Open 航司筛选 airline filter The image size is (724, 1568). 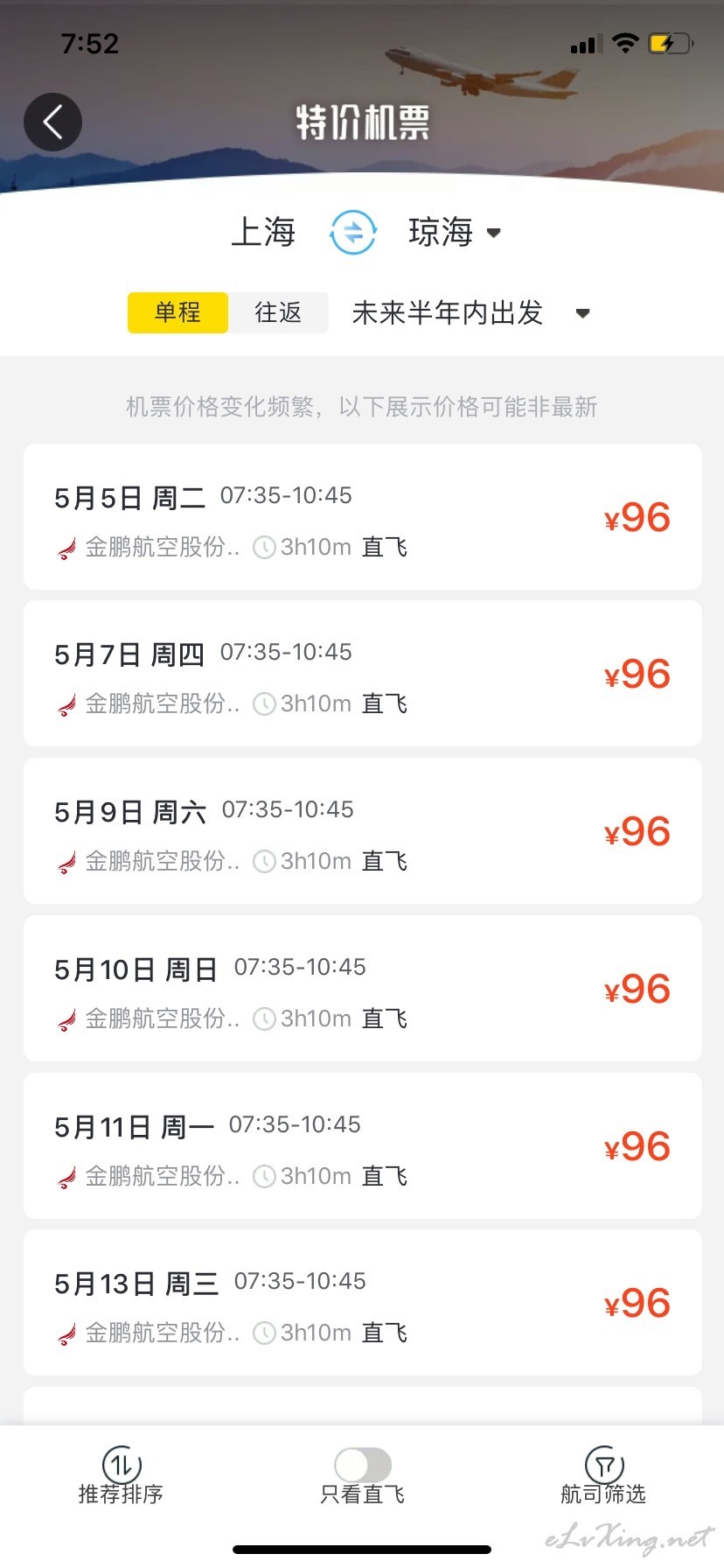(603, 1477)
